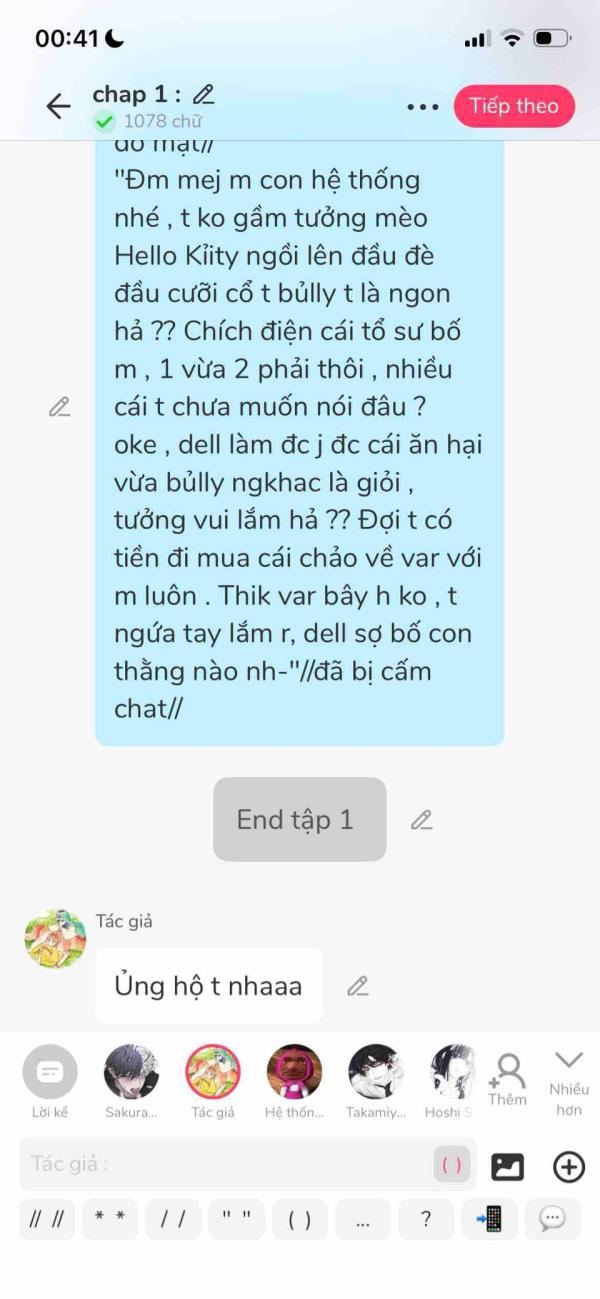The width and height of the screenshot is (600, 1299).
Task: Choose the Takamiy character avatar
Action: (375, 1082)
